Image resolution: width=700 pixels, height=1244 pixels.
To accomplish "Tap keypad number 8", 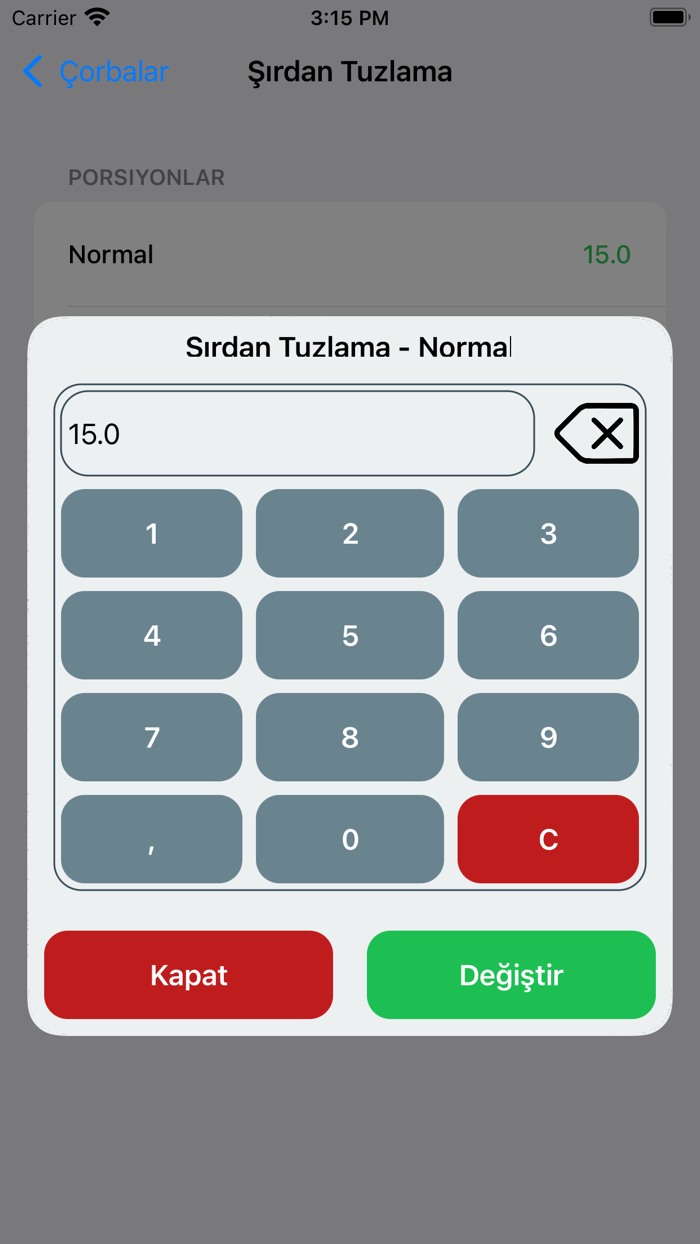I will [x=350, y=737].
